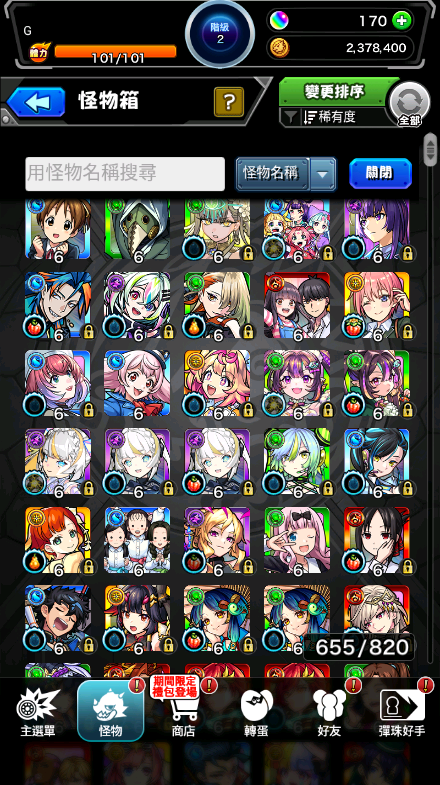
Task: Select the 怪物 monsters tab
Action: point(111,711)
